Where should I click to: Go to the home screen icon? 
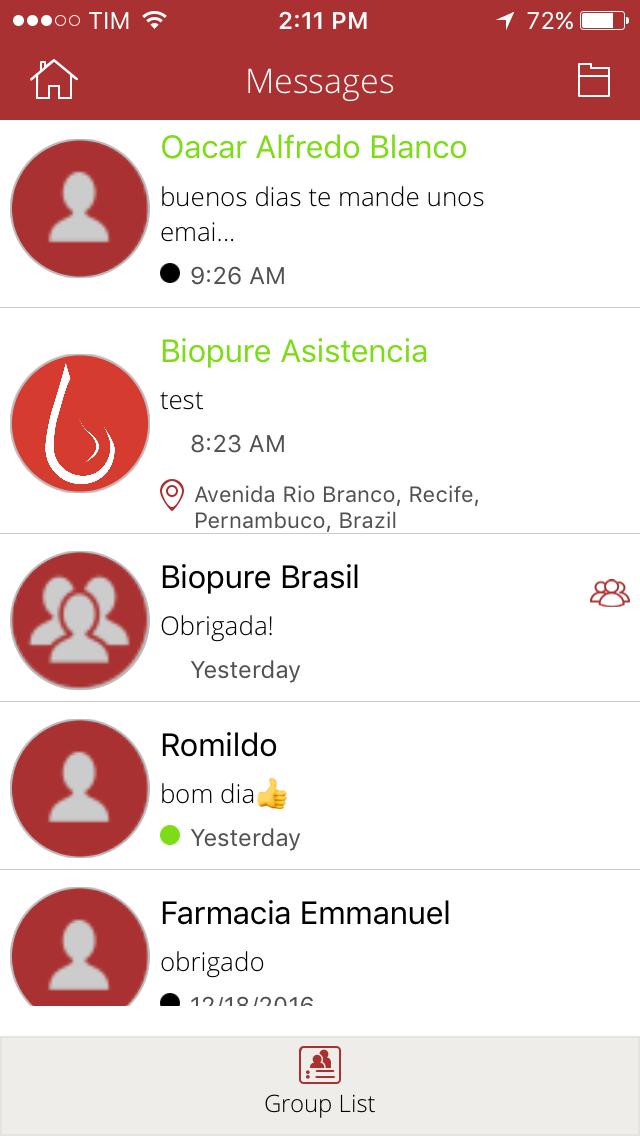click(54, 80)
